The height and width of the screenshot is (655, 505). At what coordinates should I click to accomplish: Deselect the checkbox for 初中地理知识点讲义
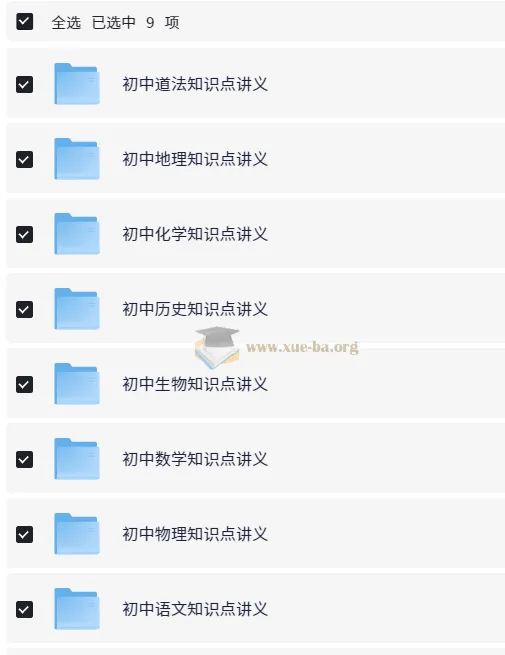24,159
